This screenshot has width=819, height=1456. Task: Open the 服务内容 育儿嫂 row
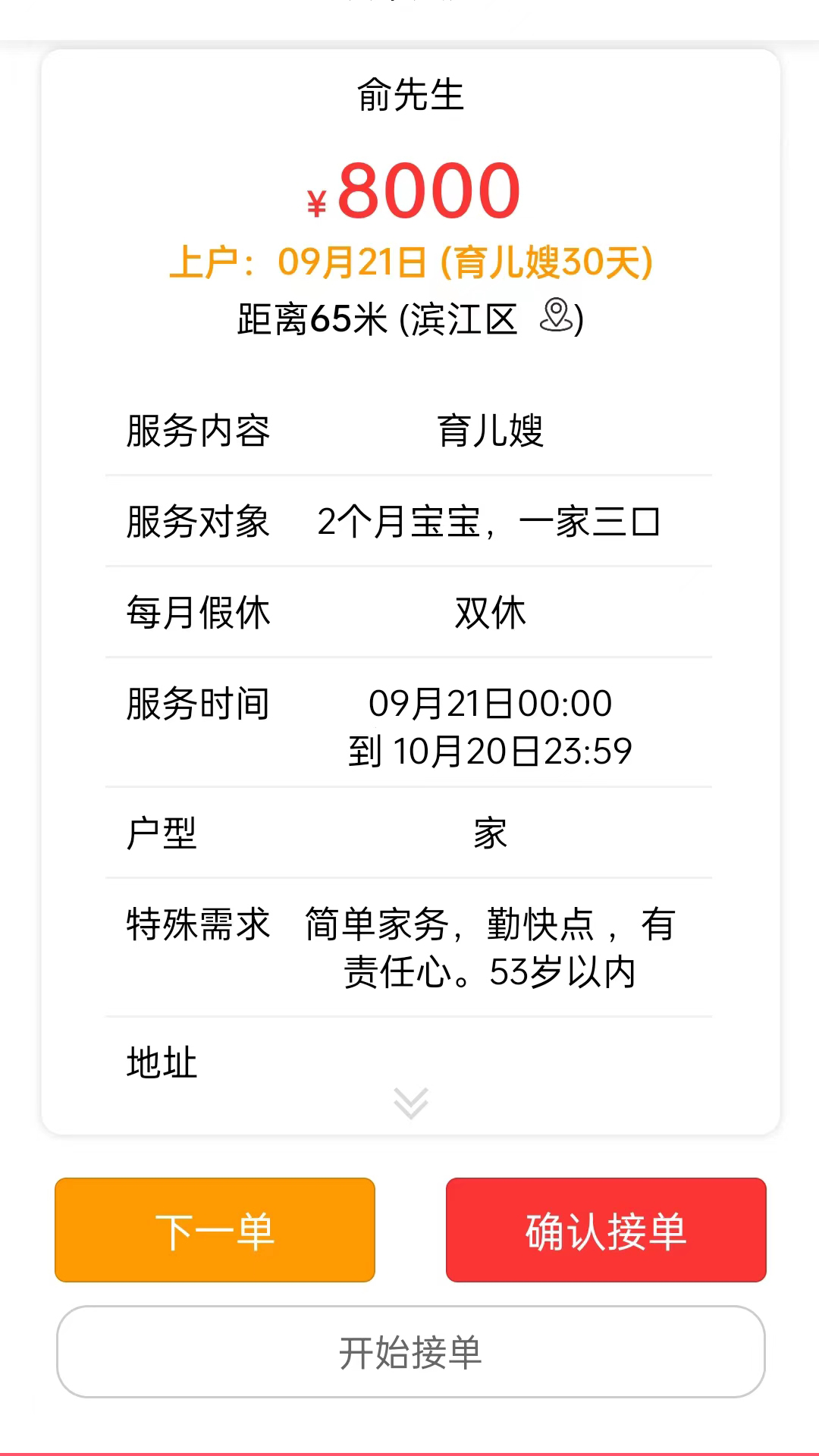(409, 432)
